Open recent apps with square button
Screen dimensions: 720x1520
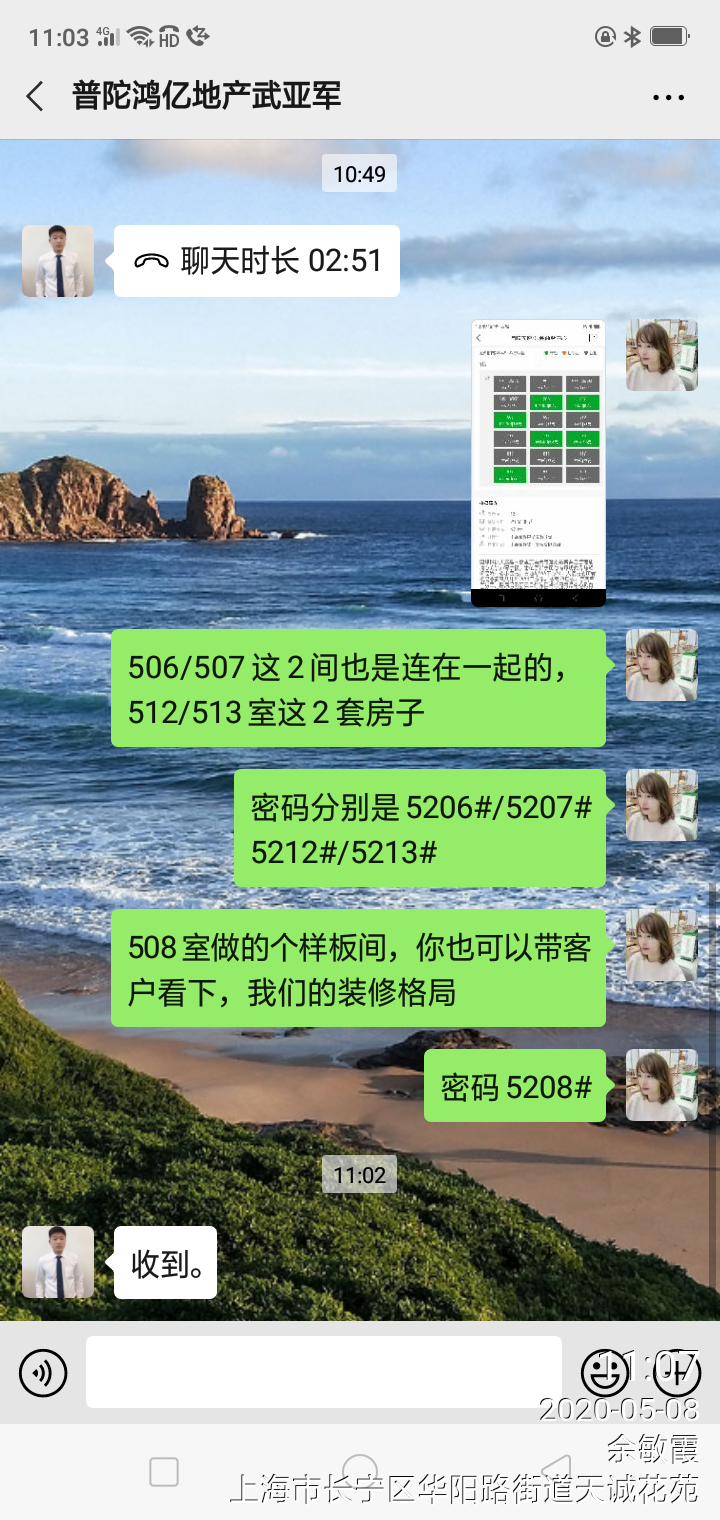164,1472
